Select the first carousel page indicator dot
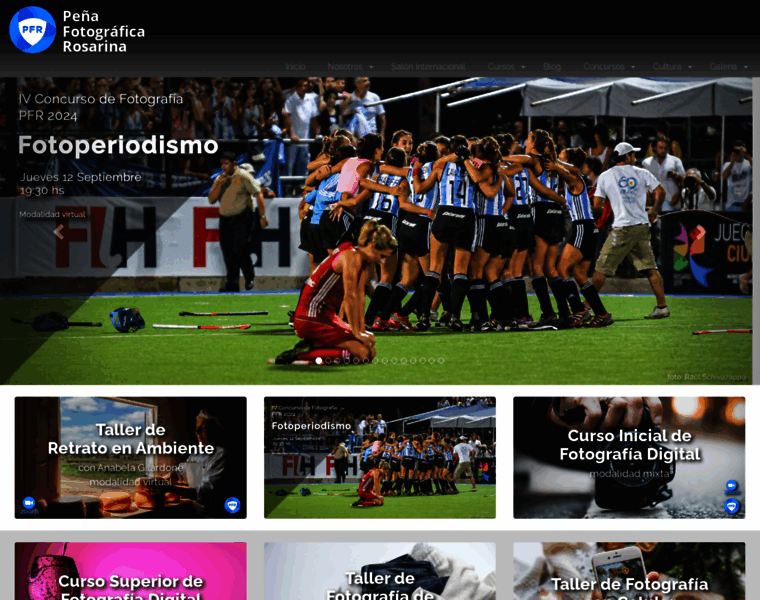 319,360
